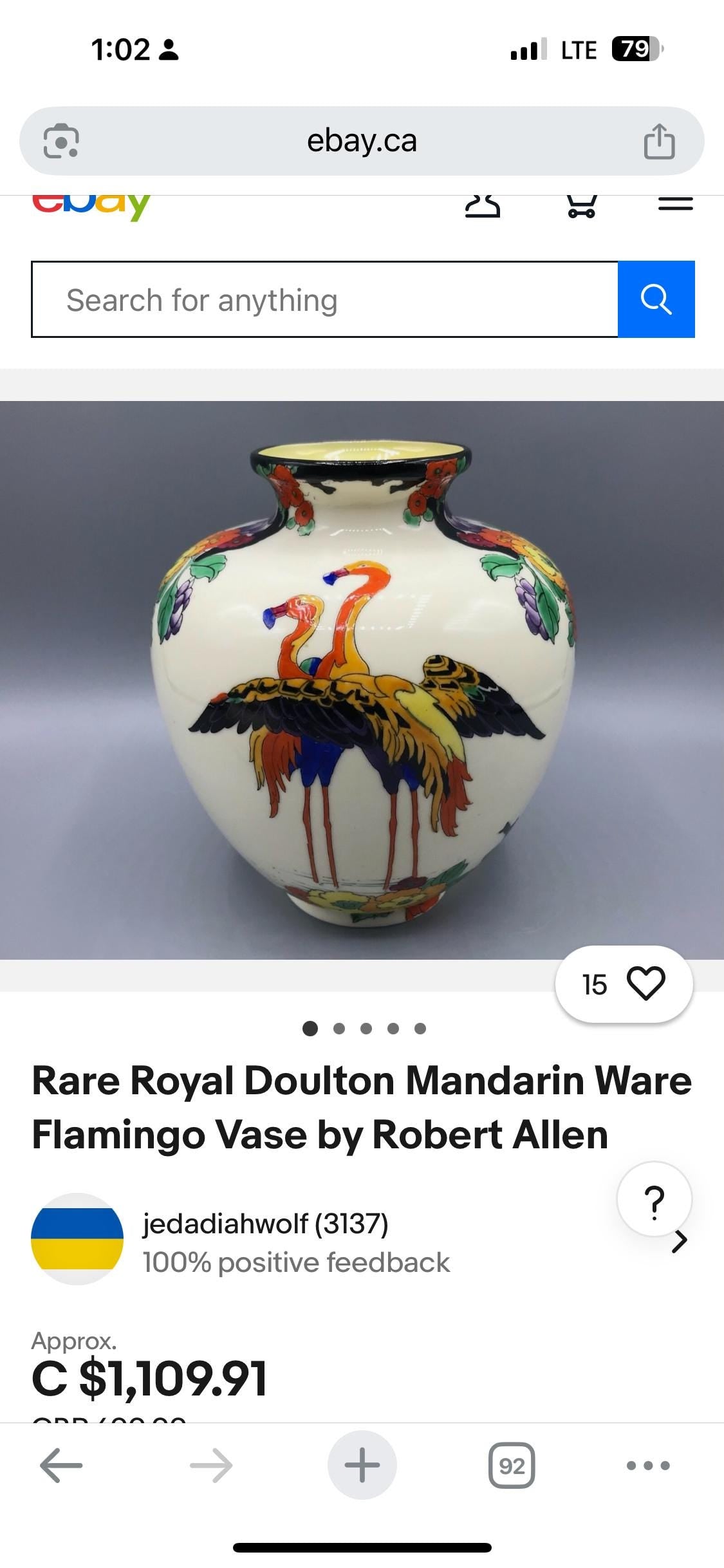Add the vase to watchlist with the heart

pyautogui.click(x=645, y=984)
